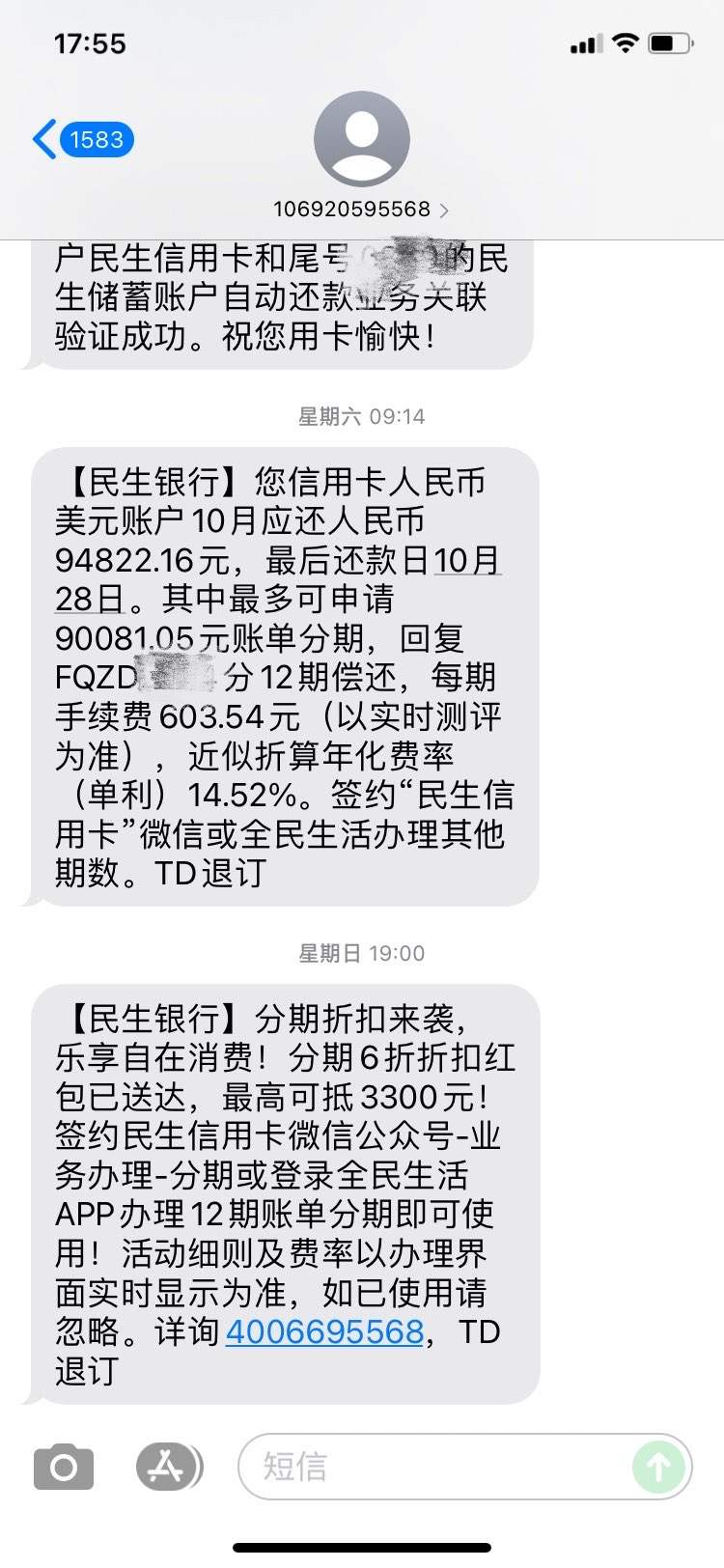
Task: Open the App Store apps drawer
Action: click(x=168, y=1468)
